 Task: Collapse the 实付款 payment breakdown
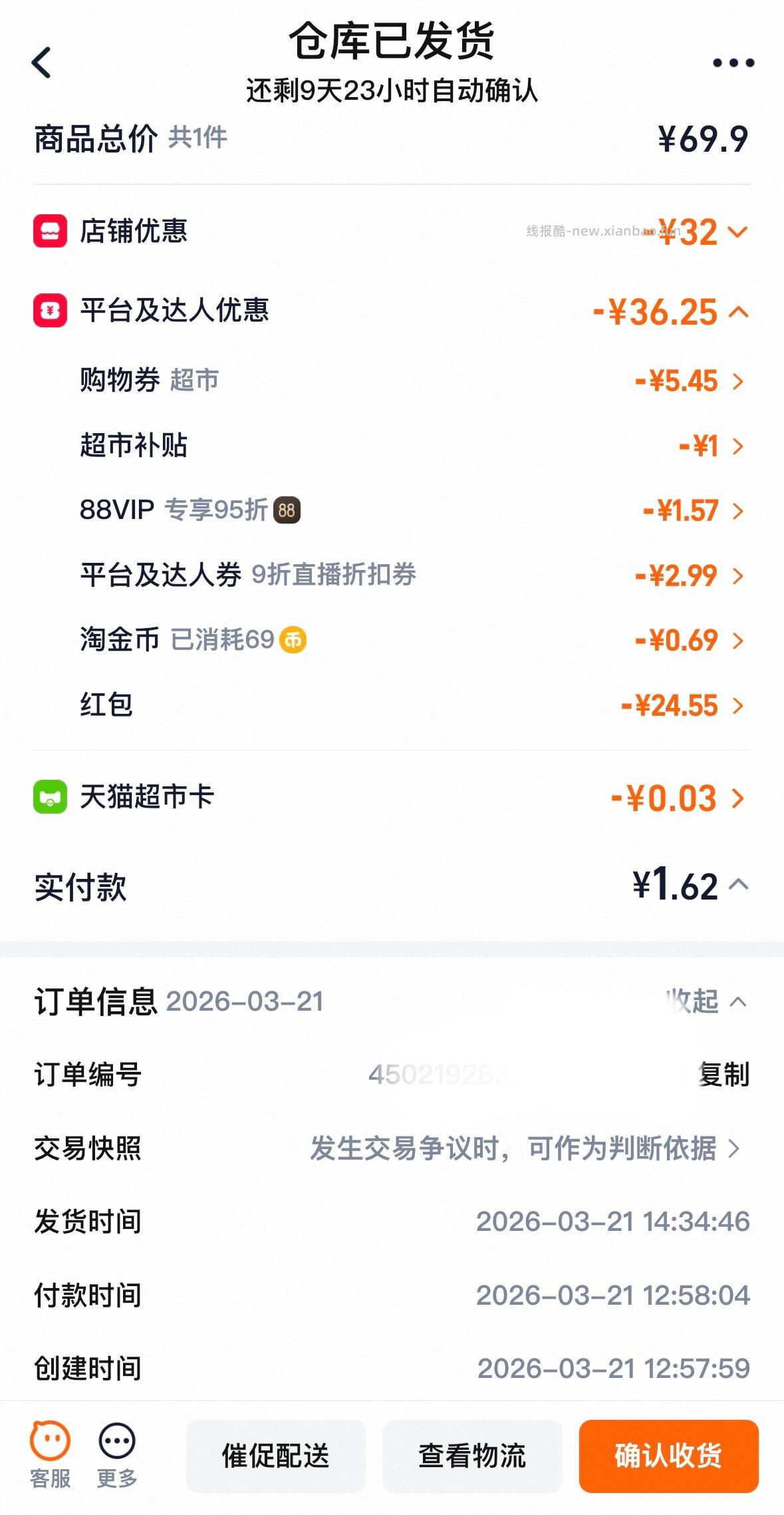coord(738,885)
